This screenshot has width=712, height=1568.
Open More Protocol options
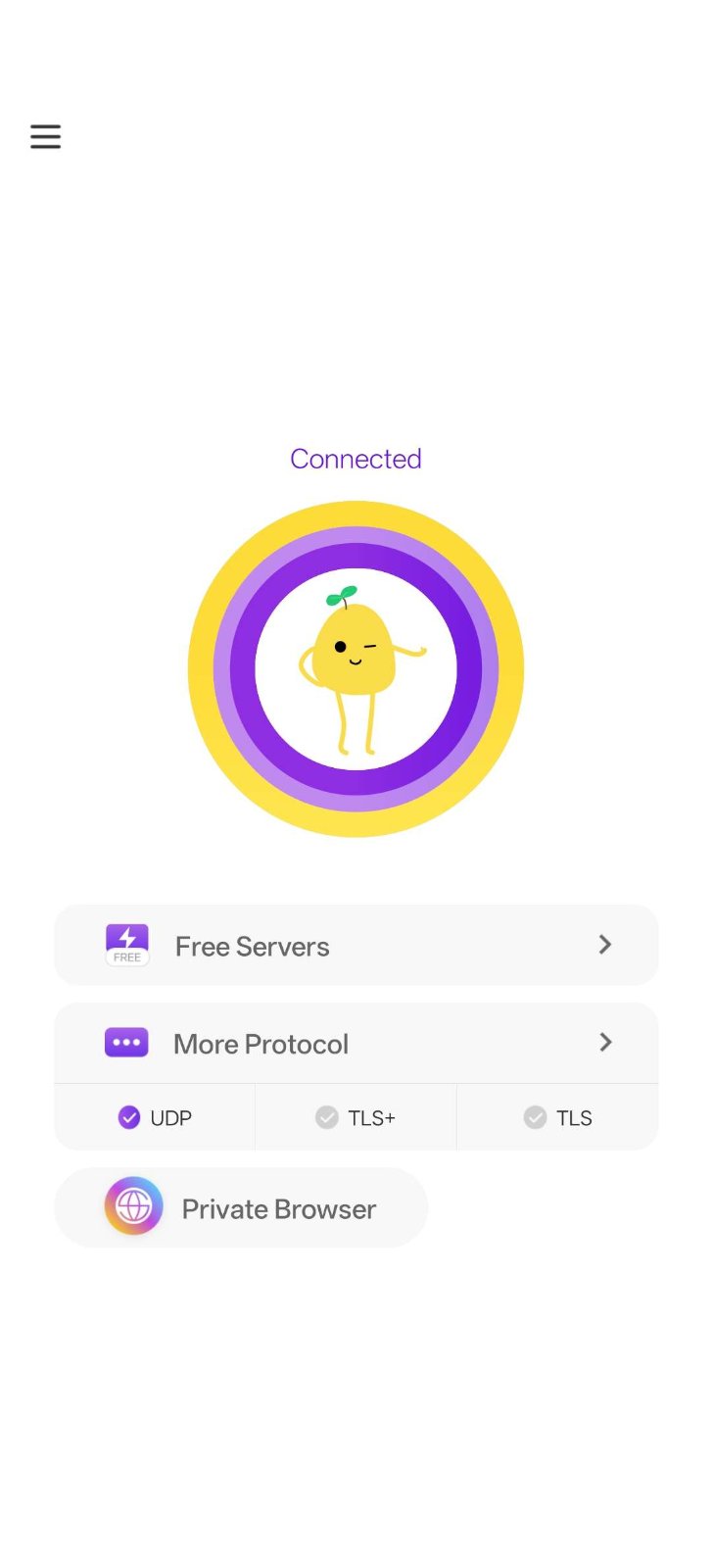[356, 1044]
